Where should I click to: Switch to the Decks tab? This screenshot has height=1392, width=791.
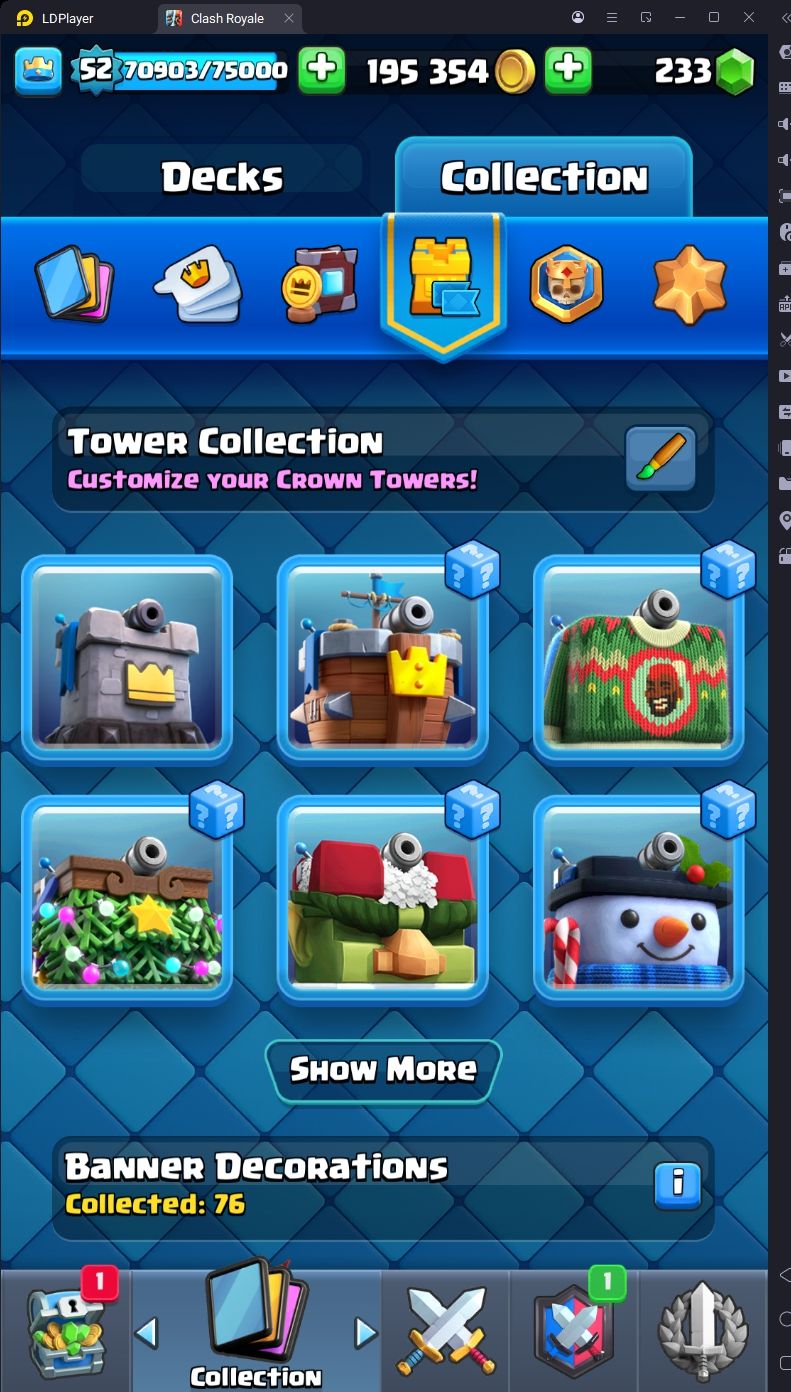pyautogui.click(x=222, y=177)
